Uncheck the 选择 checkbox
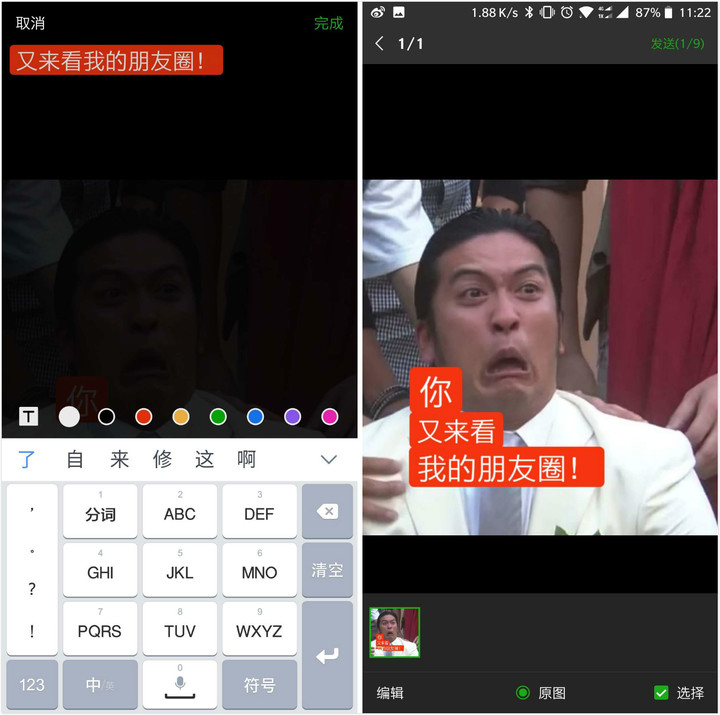The height and width of the screenshot is (715, 720). (x=661, y=693)
